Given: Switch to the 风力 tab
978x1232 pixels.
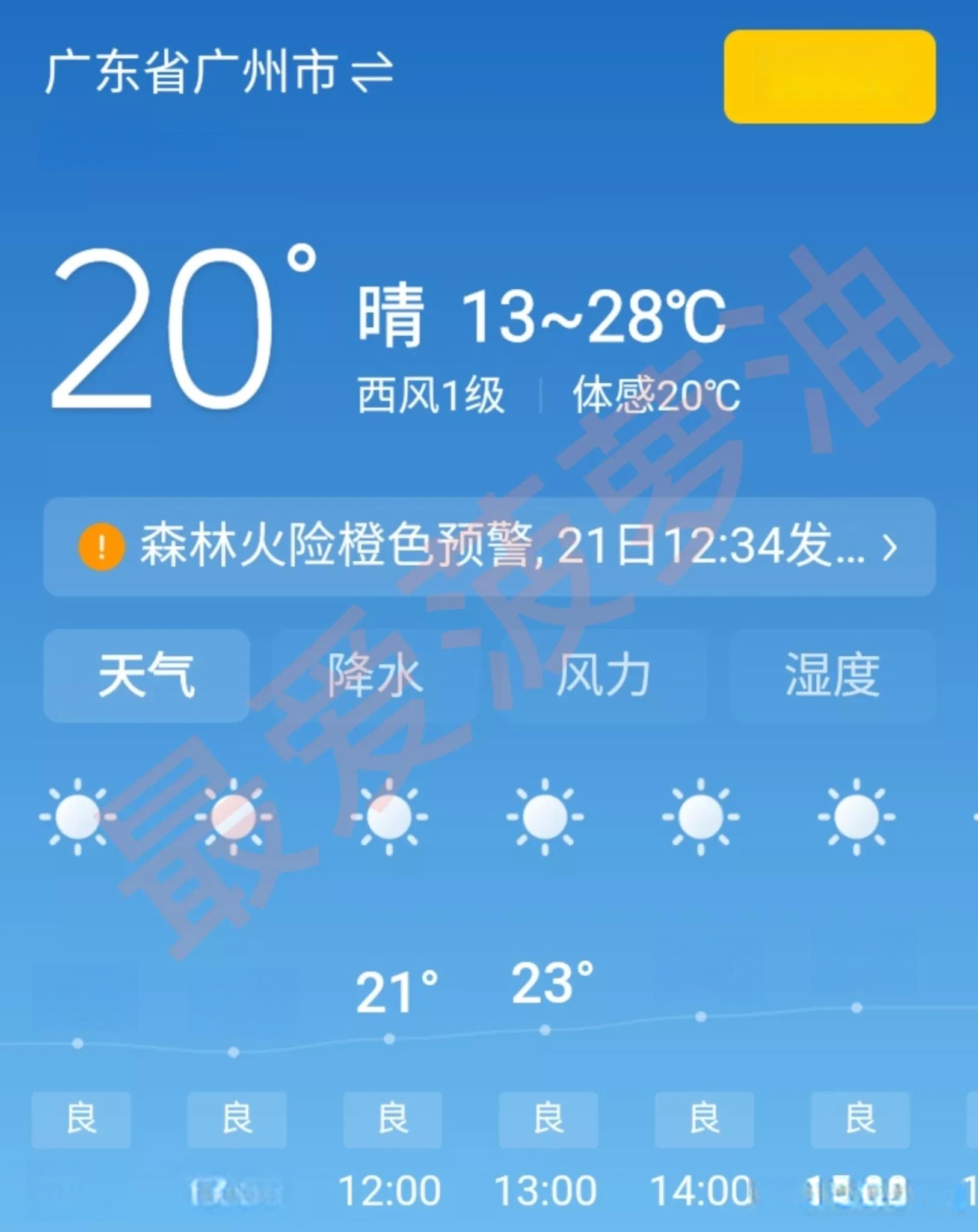Looking at the screenshot, I should [603, 675].
